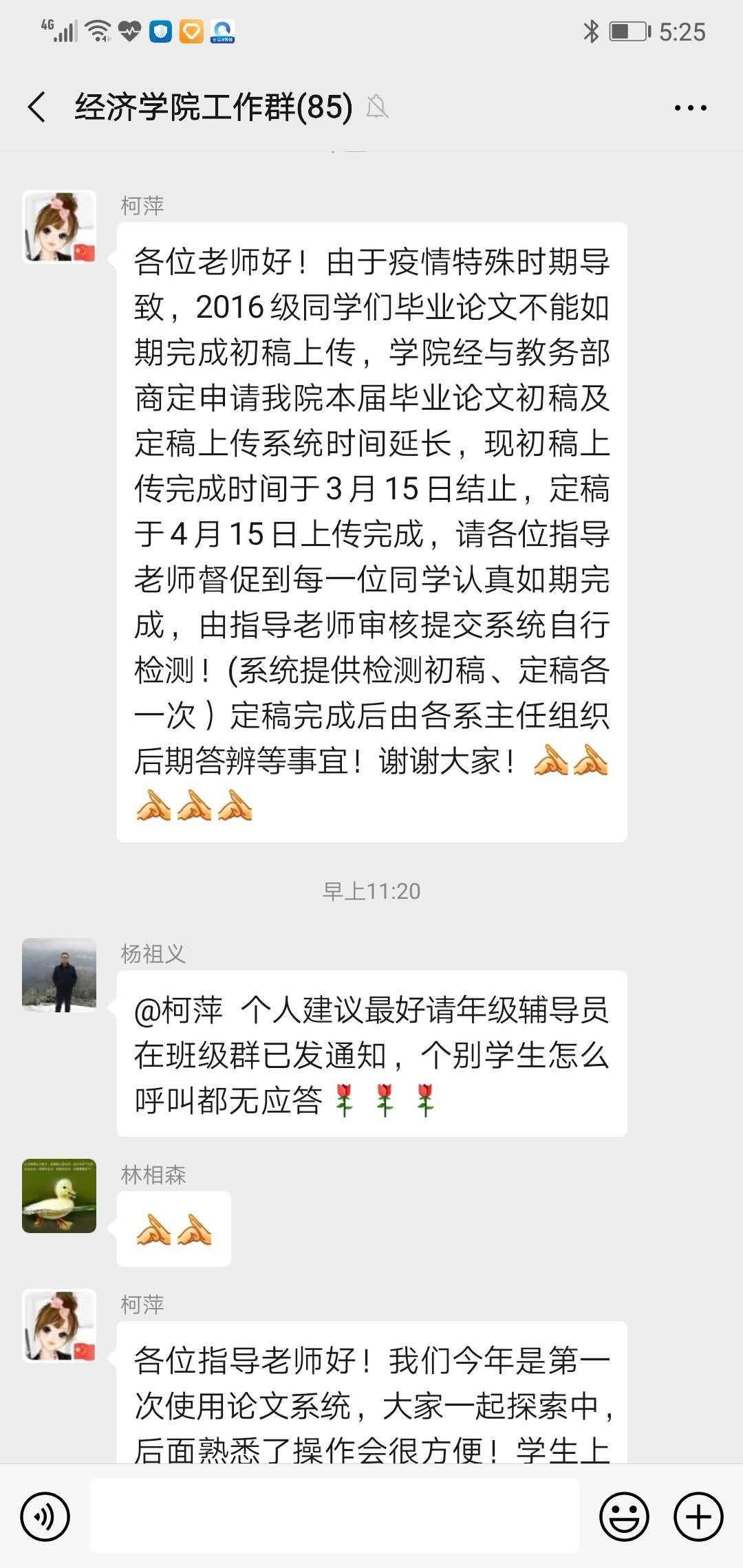
Task: Open the plus attachment menu
Action: pyautogui.click(x=698, y=1516)
